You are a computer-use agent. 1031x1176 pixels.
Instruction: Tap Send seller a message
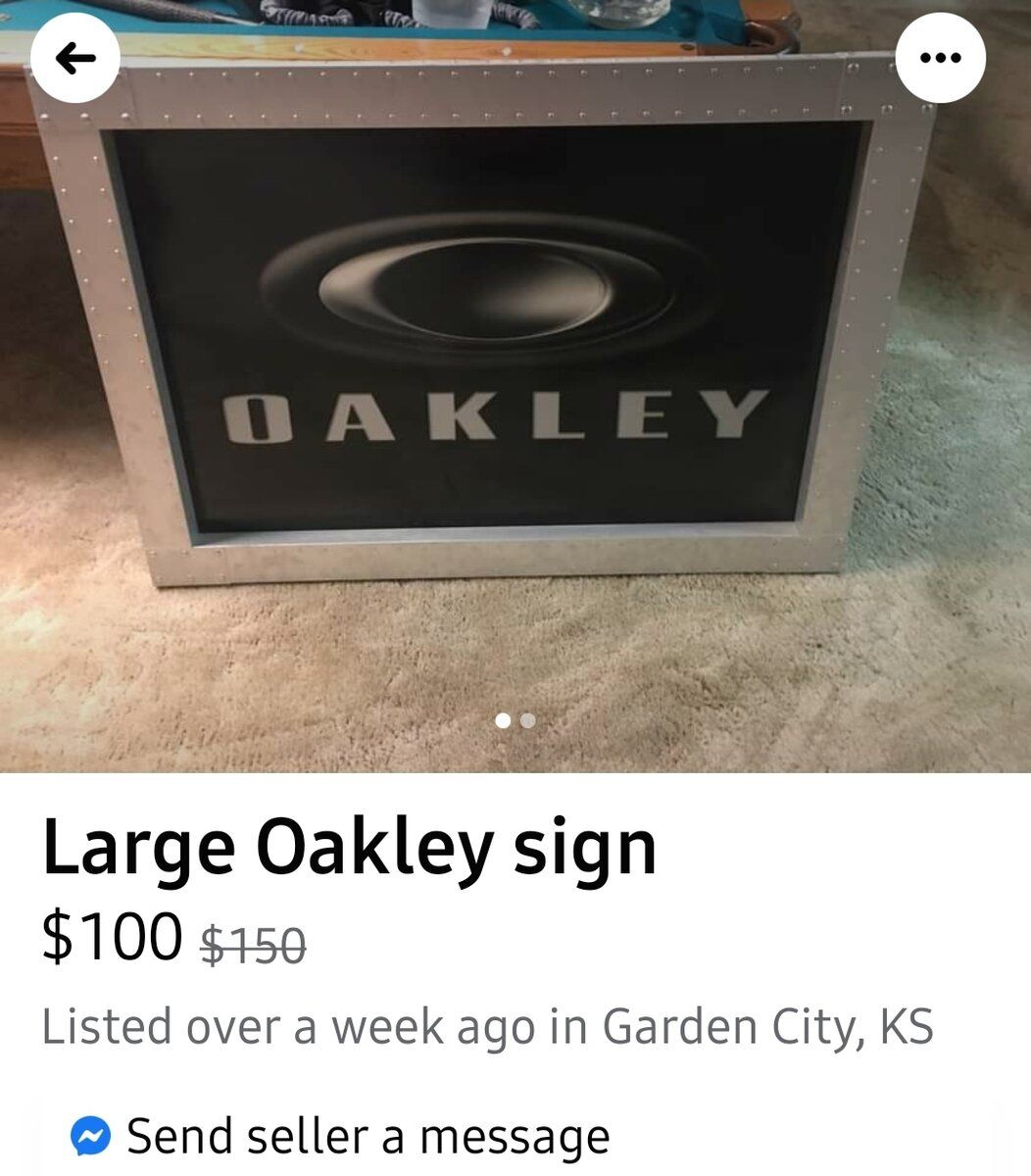click(x=368, y=1137)
